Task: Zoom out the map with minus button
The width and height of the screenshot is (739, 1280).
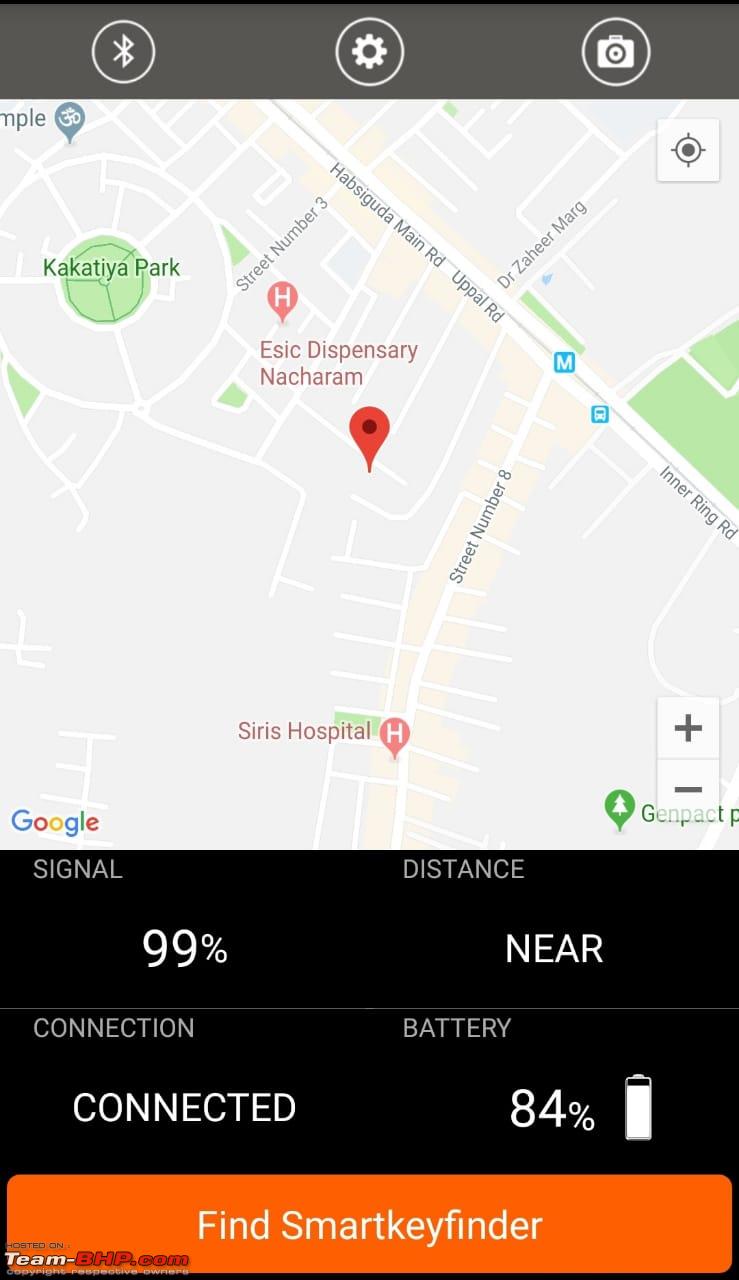Action: point(688,789)
